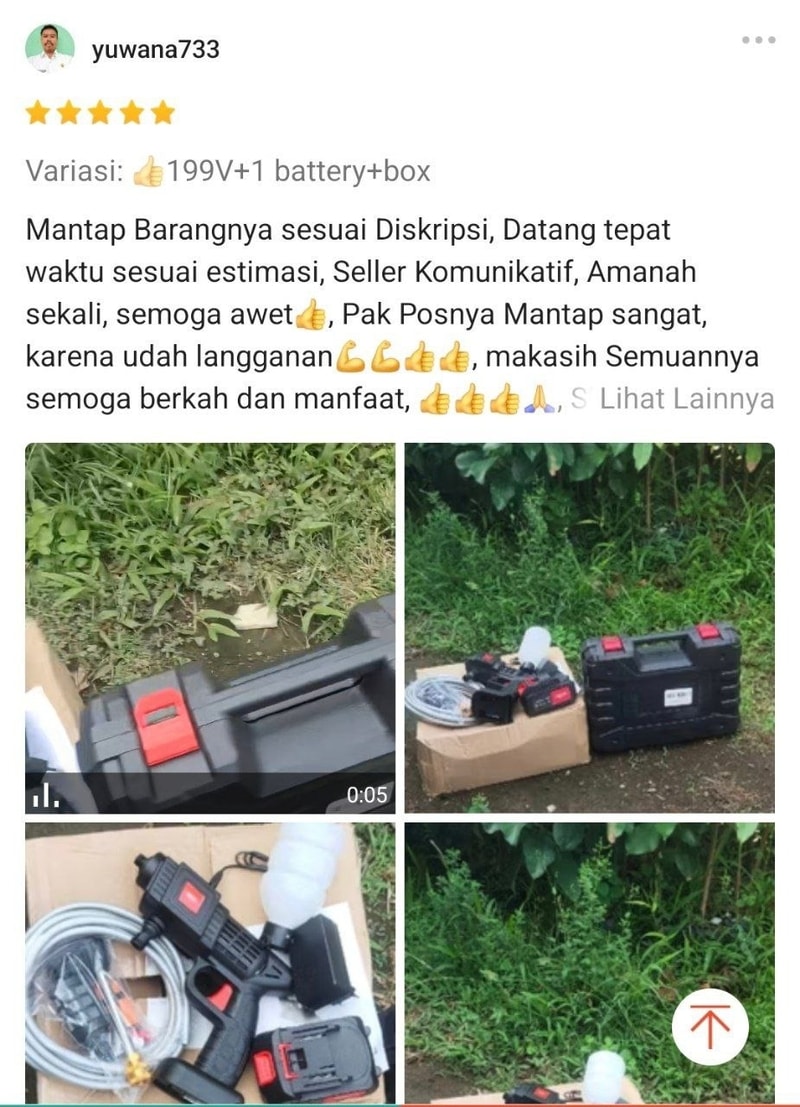Open photo of the black case on cardboard box
This screenshot has height=1107, width=800.
pos(589,628)
